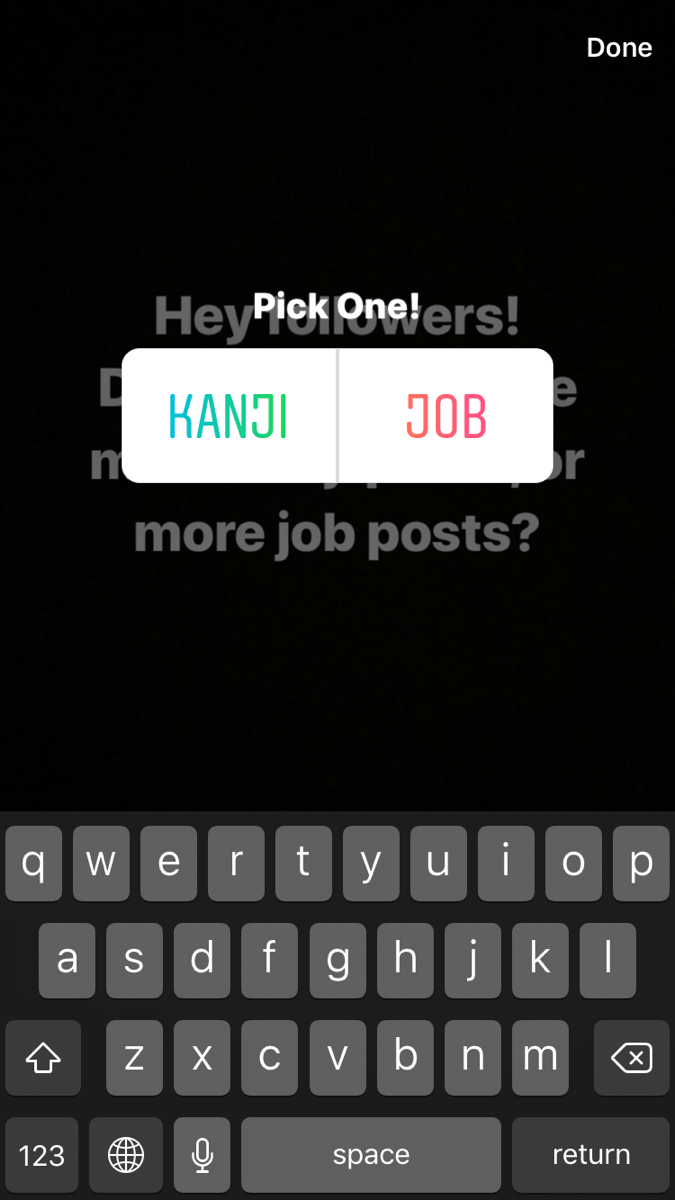Open the globe keyboard language switcher
The width and height of the screenshot is (675, 1200).
126,1155
